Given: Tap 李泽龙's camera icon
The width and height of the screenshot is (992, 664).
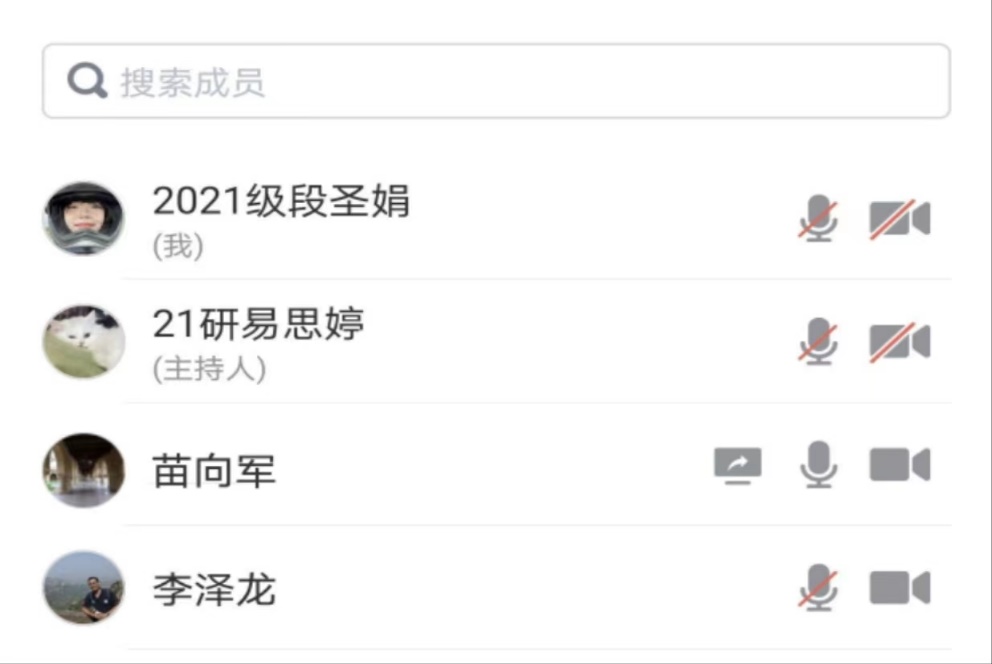Looking at the screenshot, I should 898,588.
